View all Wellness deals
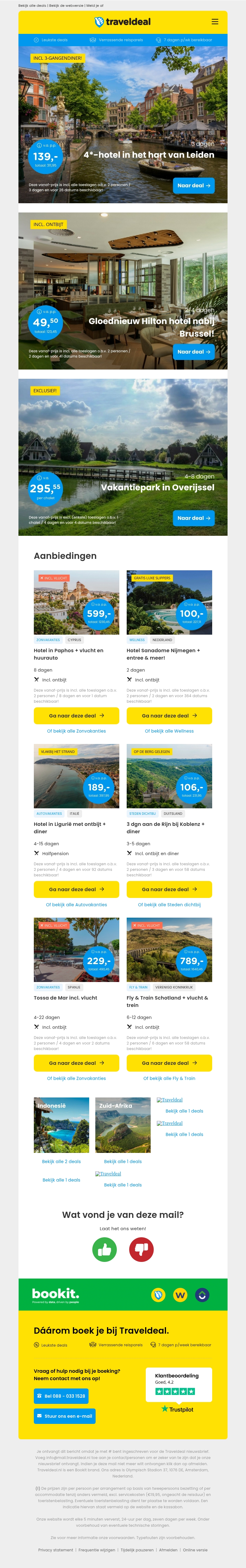This screenshot has width=246, height=1568. pos(169,731)
